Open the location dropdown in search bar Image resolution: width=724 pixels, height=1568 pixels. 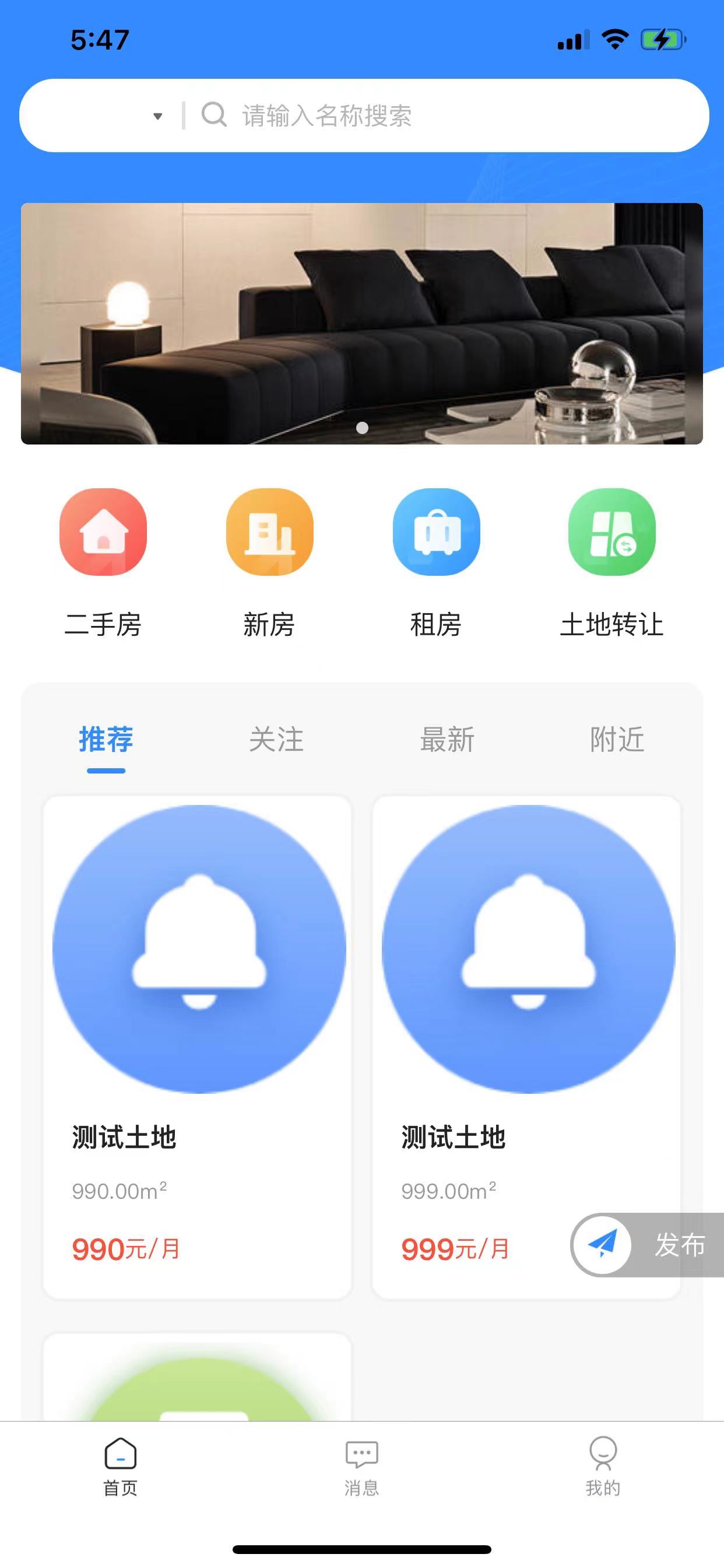157,116
